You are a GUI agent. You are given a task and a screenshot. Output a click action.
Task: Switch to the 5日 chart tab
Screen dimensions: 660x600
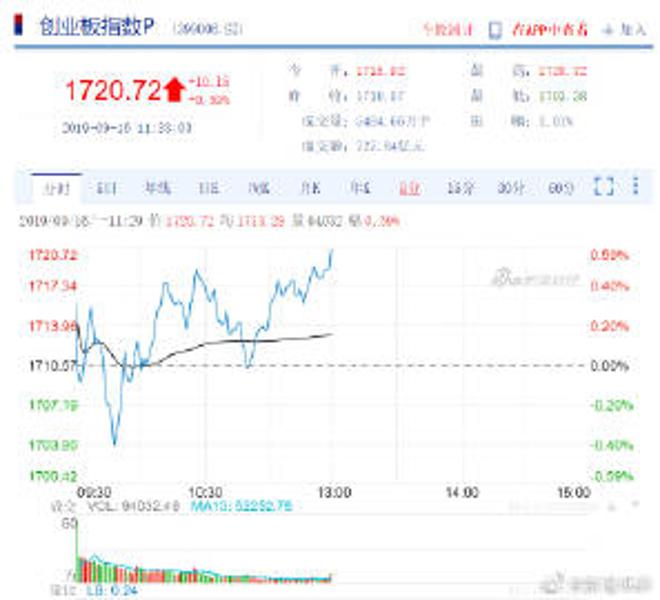(x=106, y=187)
